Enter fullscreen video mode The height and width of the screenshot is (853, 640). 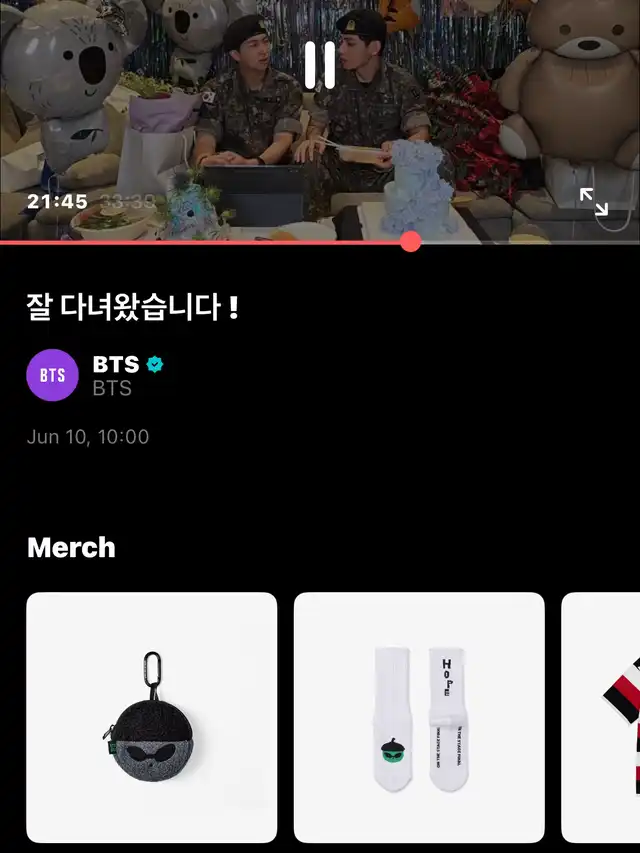594,202
